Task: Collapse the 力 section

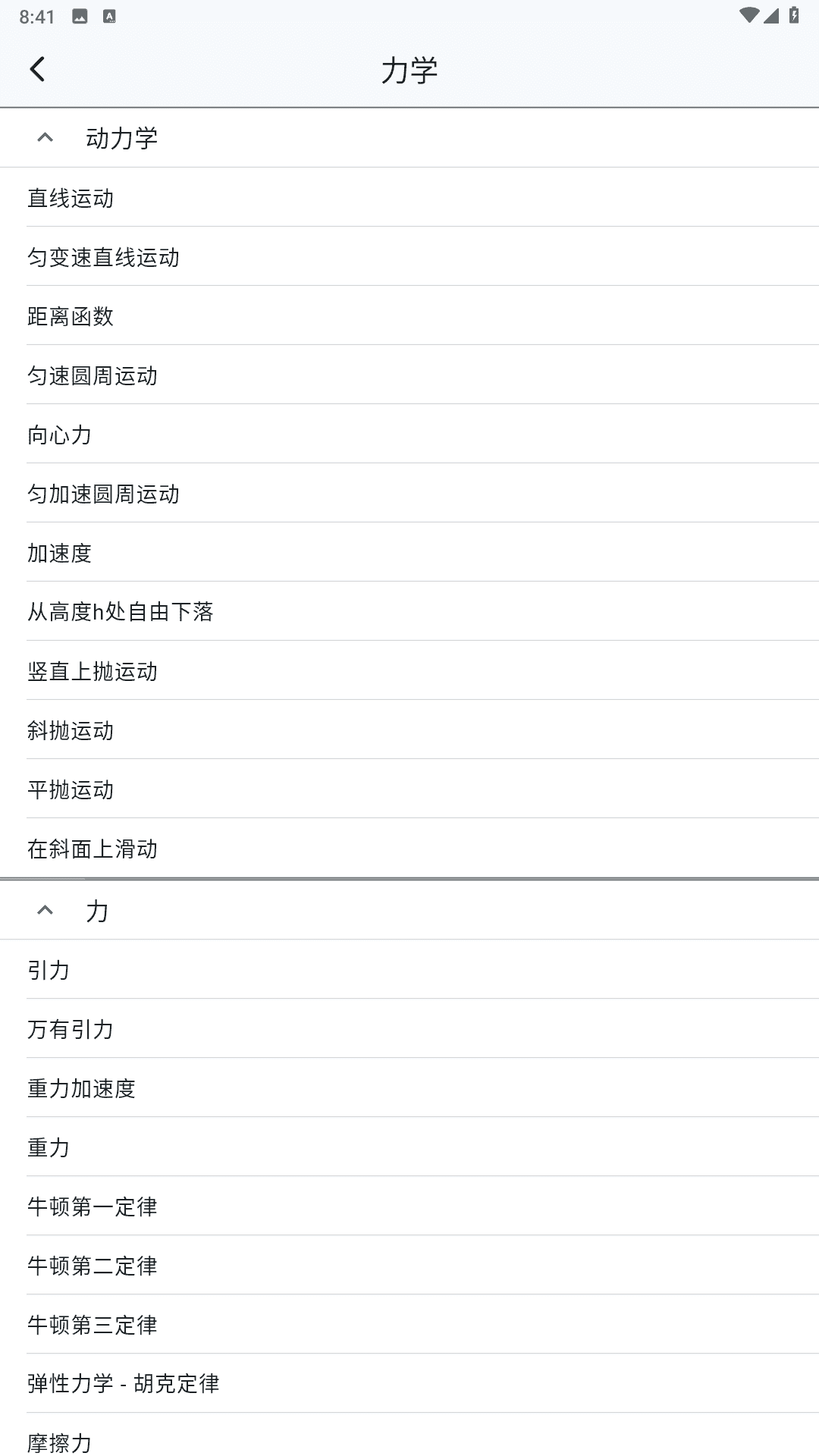Action: [45, 910]
